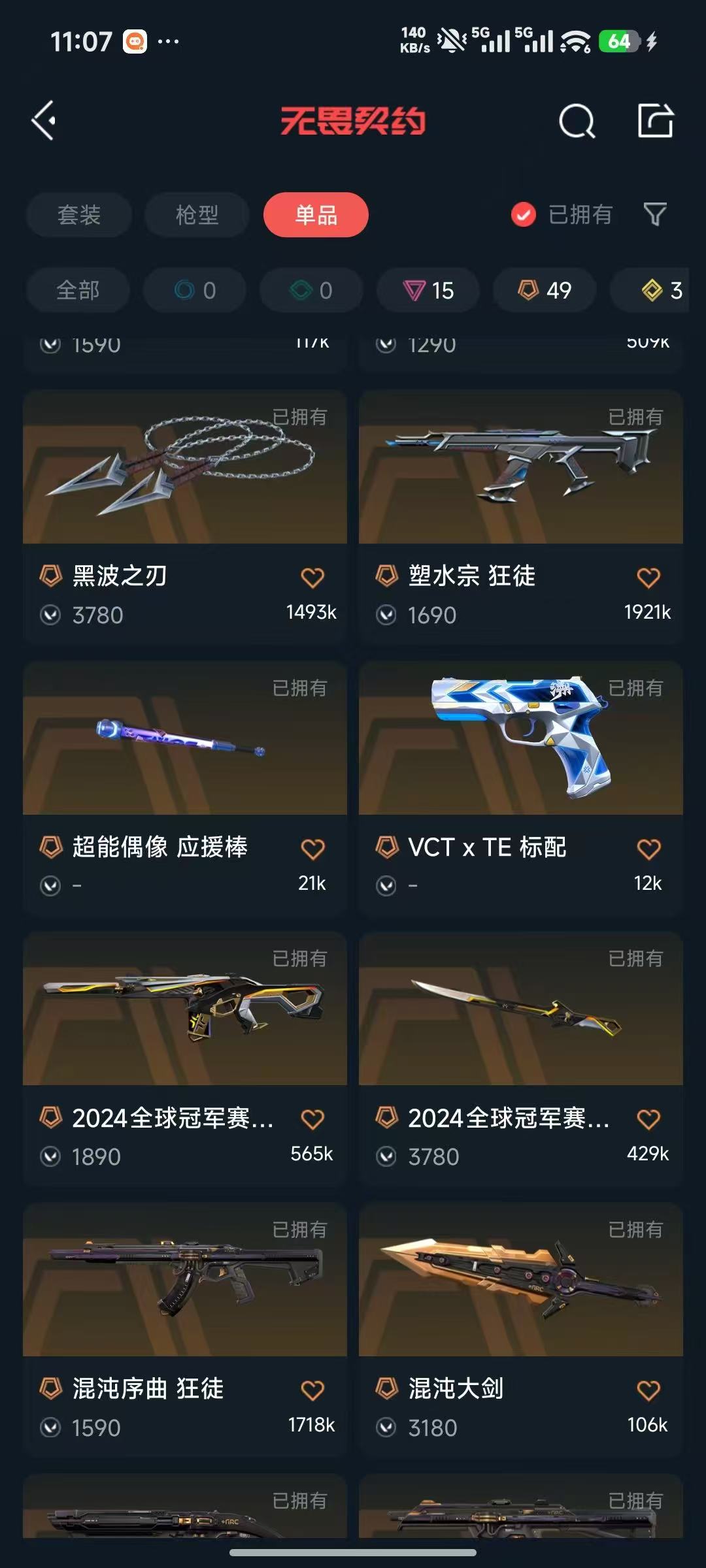Select the 全部 chip
The width and height of the screenshot is (706, 1568).
tap(78, 290)
